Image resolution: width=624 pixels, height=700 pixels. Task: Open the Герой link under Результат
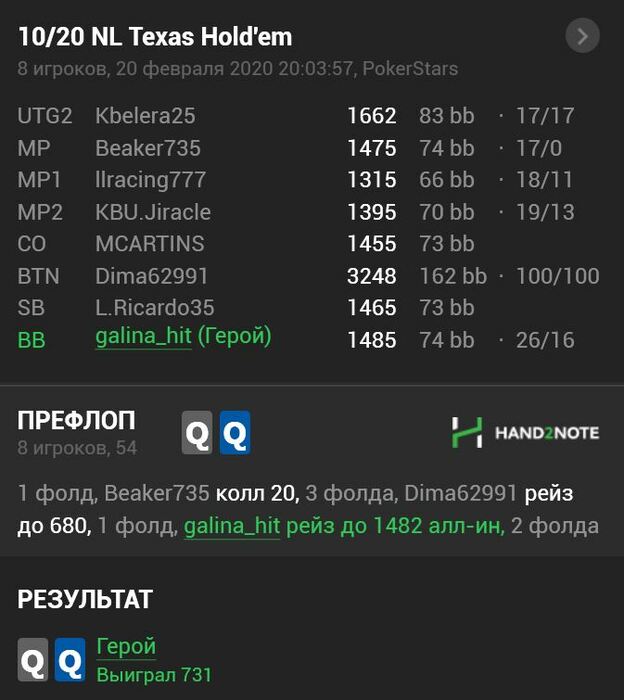click(x=126, y=646)
